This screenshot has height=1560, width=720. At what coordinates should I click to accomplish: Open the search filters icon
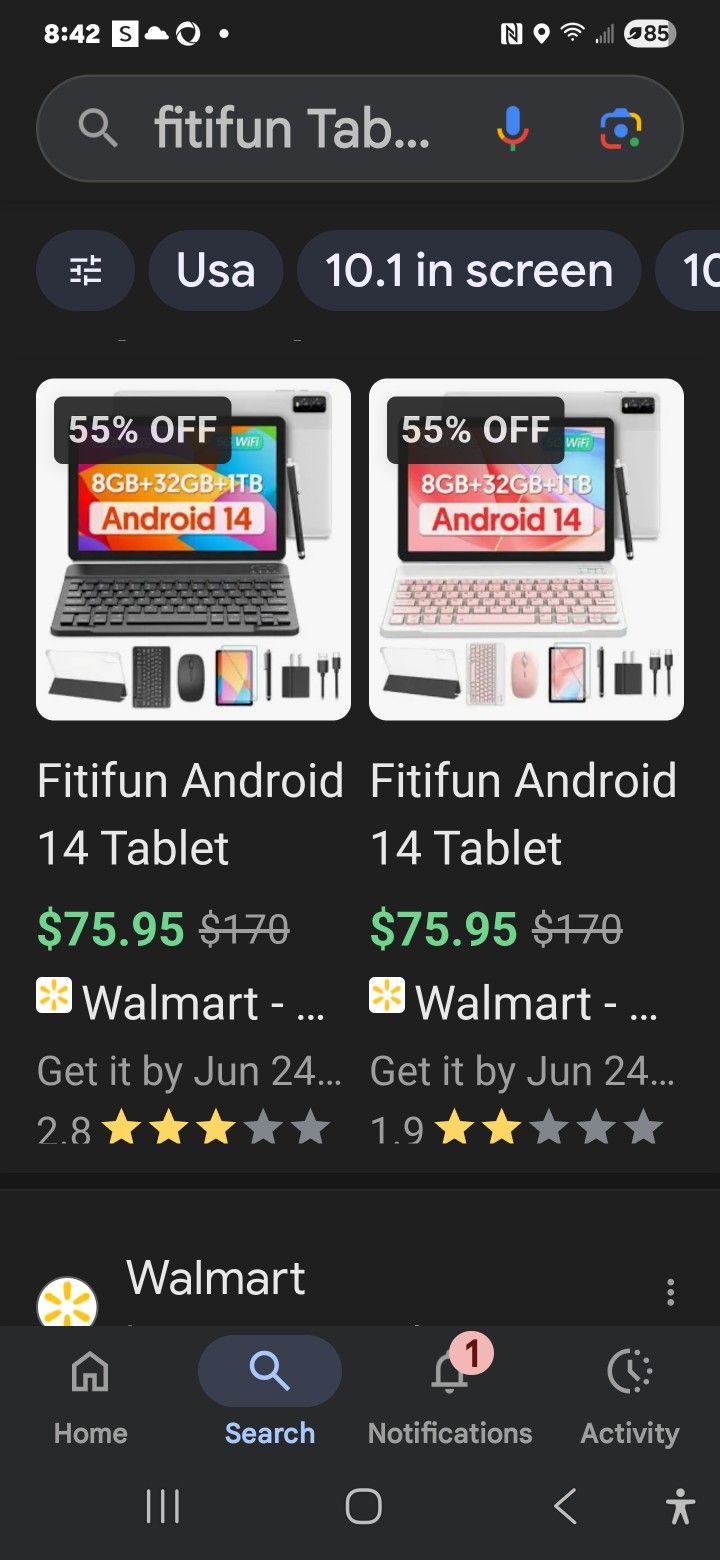tap(85, 270)
